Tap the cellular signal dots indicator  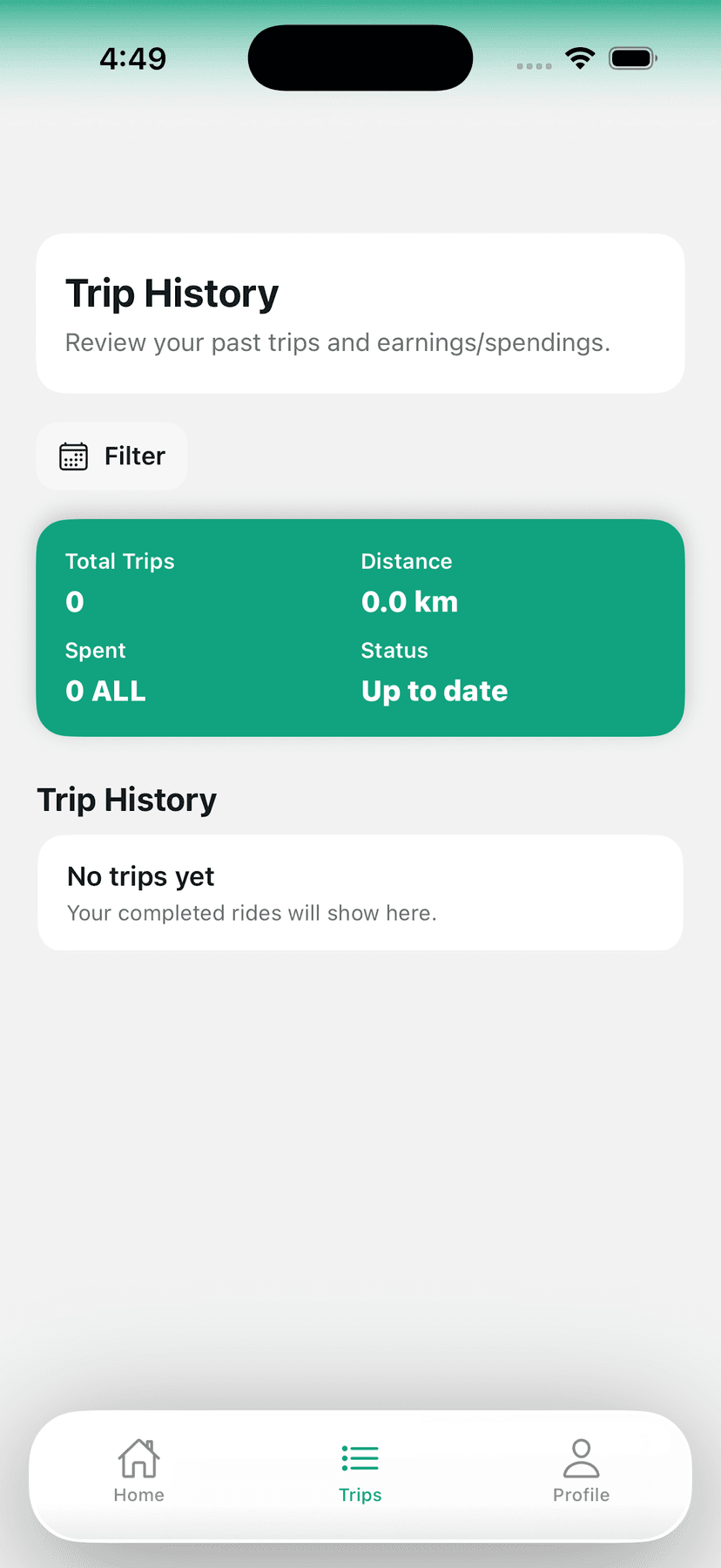[x=532, y=65]
